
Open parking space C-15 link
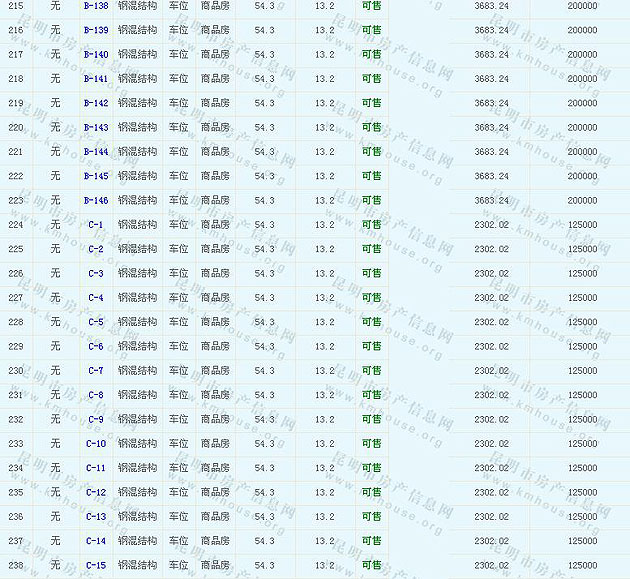[96, 565]
